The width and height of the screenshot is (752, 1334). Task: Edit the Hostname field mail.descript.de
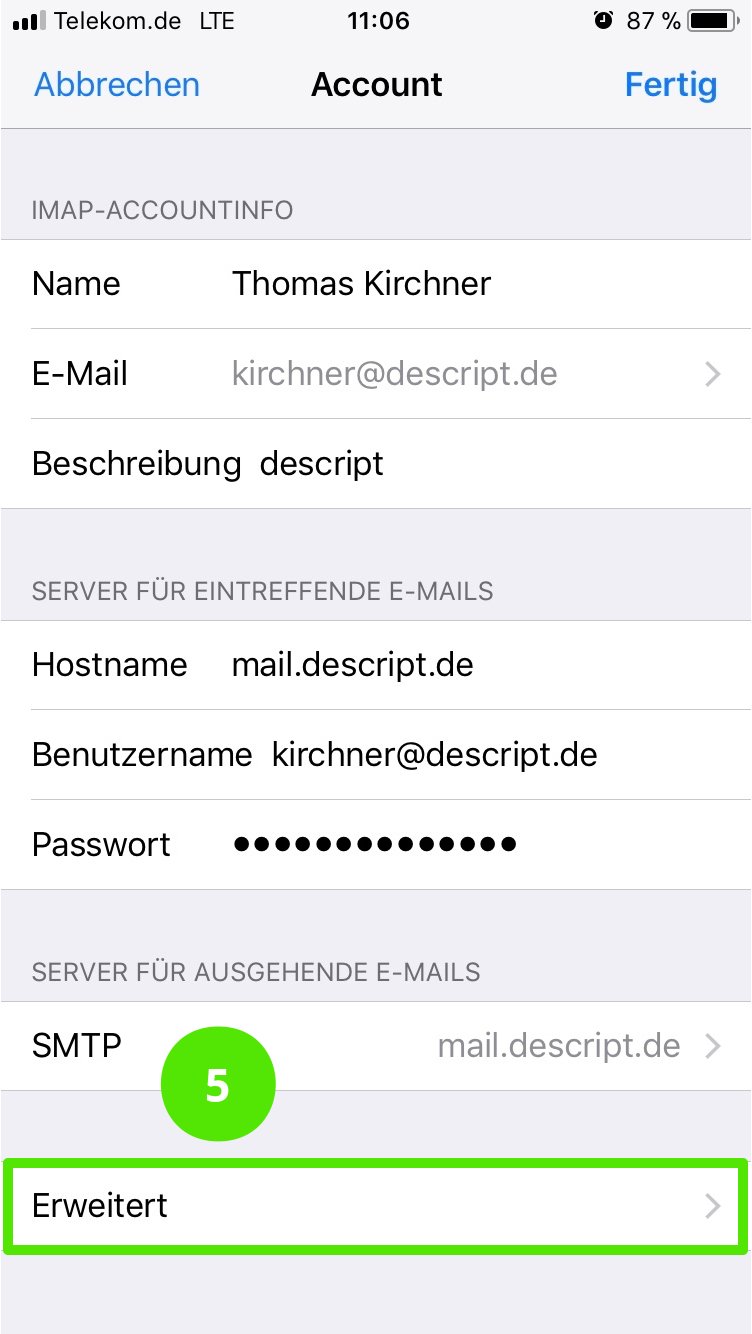376,665
